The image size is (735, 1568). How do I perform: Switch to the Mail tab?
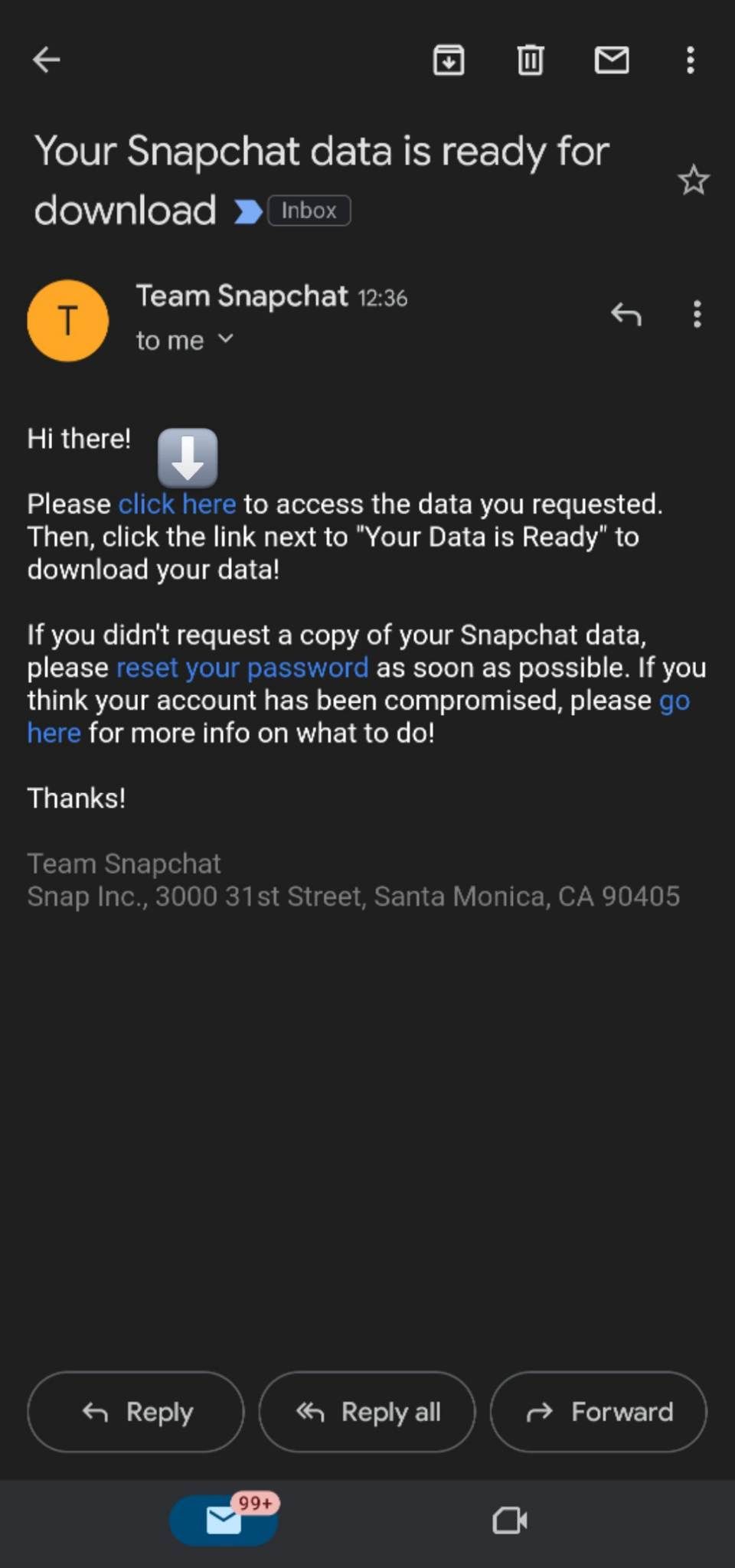[x=224, y=1520]
